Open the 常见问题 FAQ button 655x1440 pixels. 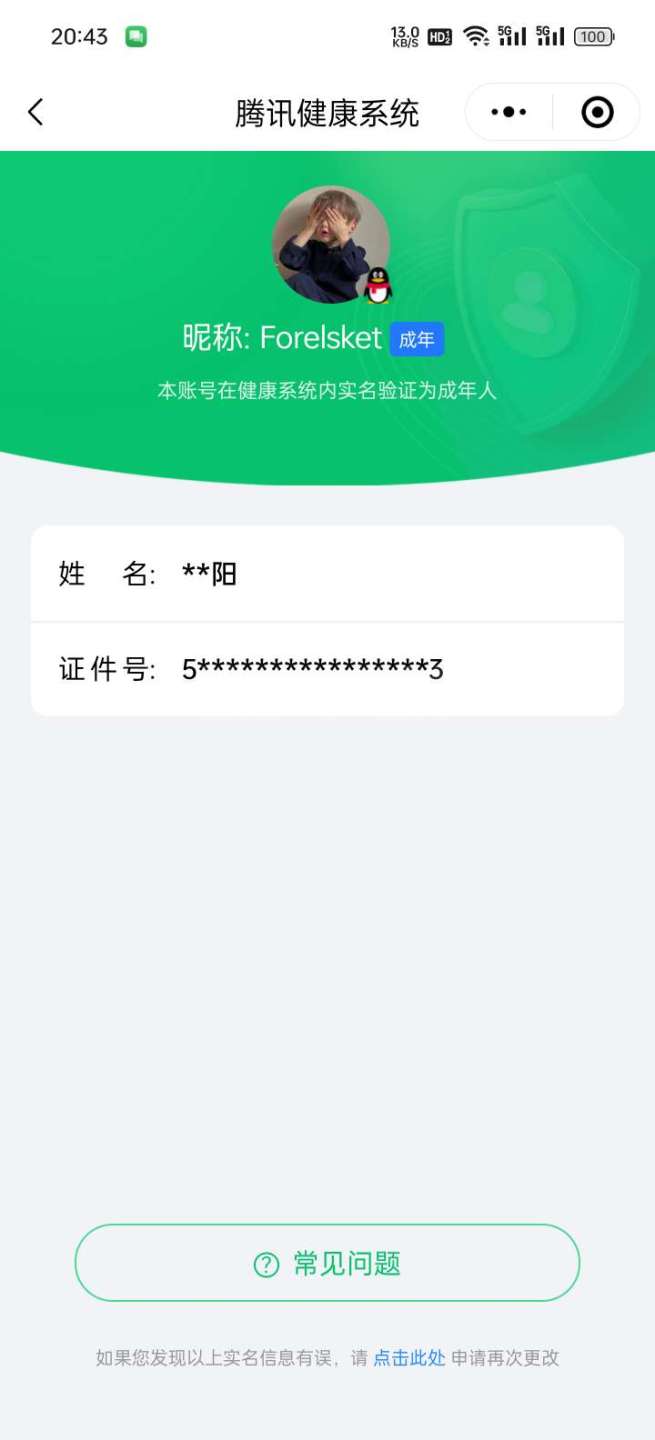[x=327, y=1263]
